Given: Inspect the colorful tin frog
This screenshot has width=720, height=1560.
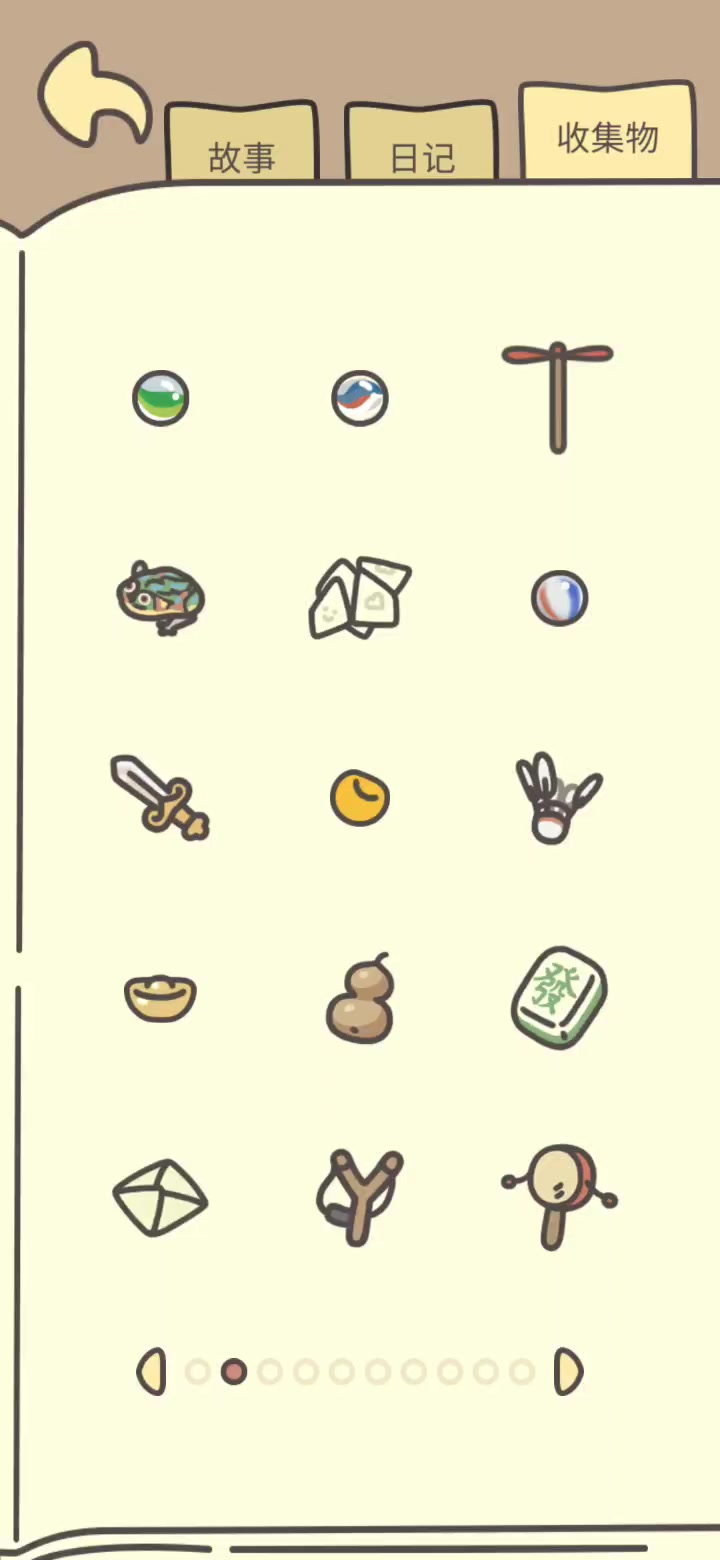Looking at the screenshot, I should pyautogui.click(x=161, y=597).
